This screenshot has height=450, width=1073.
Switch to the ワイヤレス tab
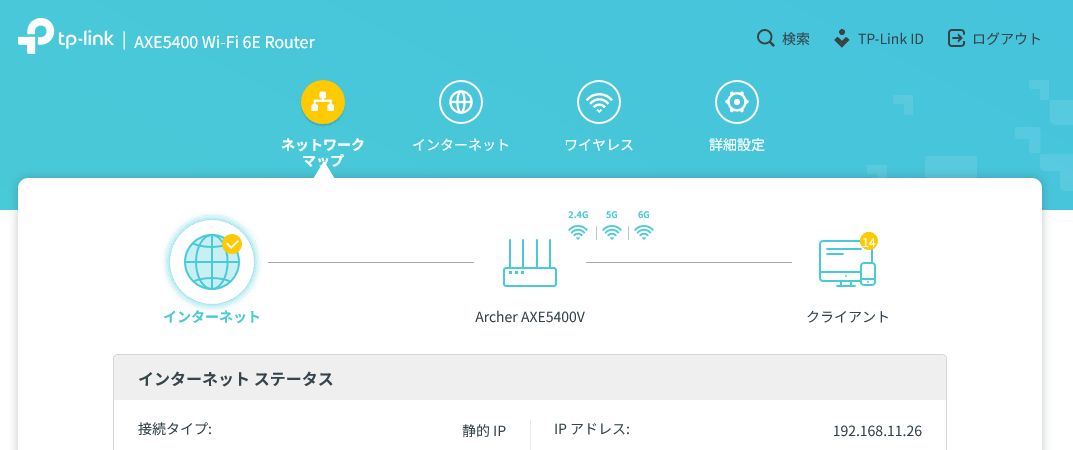coord(599,103)
